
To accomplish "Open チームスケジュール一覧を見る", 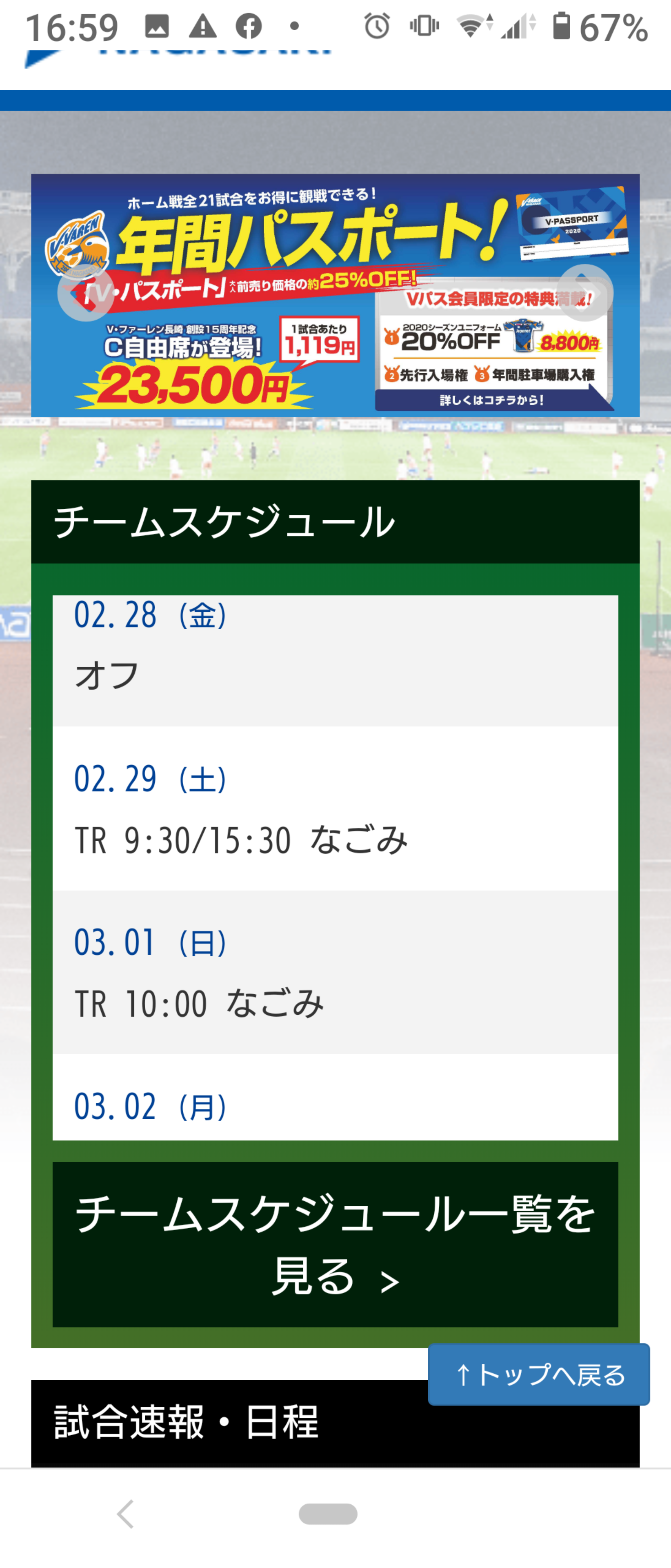I will (335, 1245).
